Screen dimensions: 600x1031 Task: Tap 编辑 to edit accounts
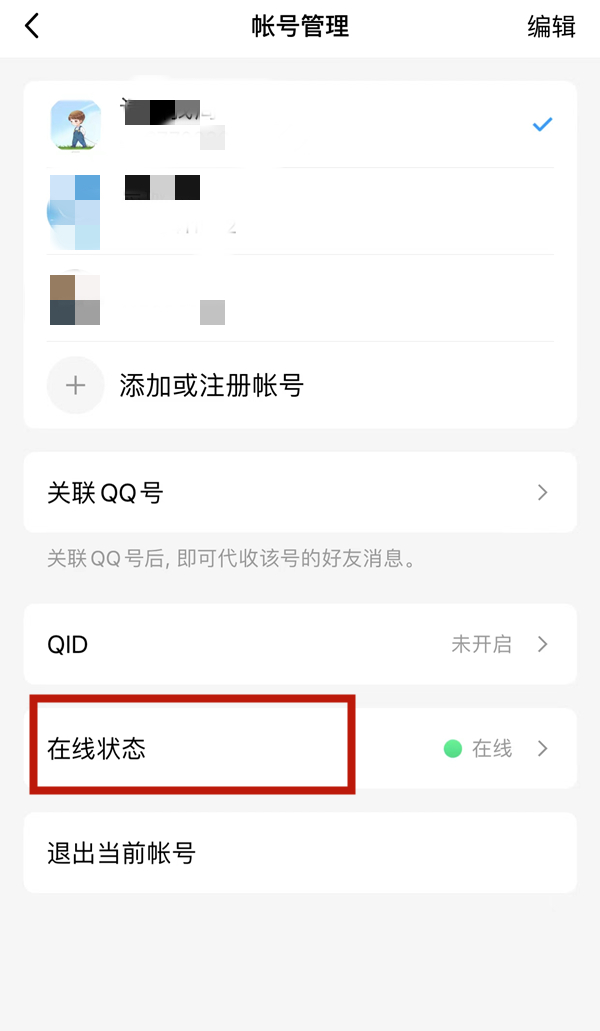tap(551, 27)
